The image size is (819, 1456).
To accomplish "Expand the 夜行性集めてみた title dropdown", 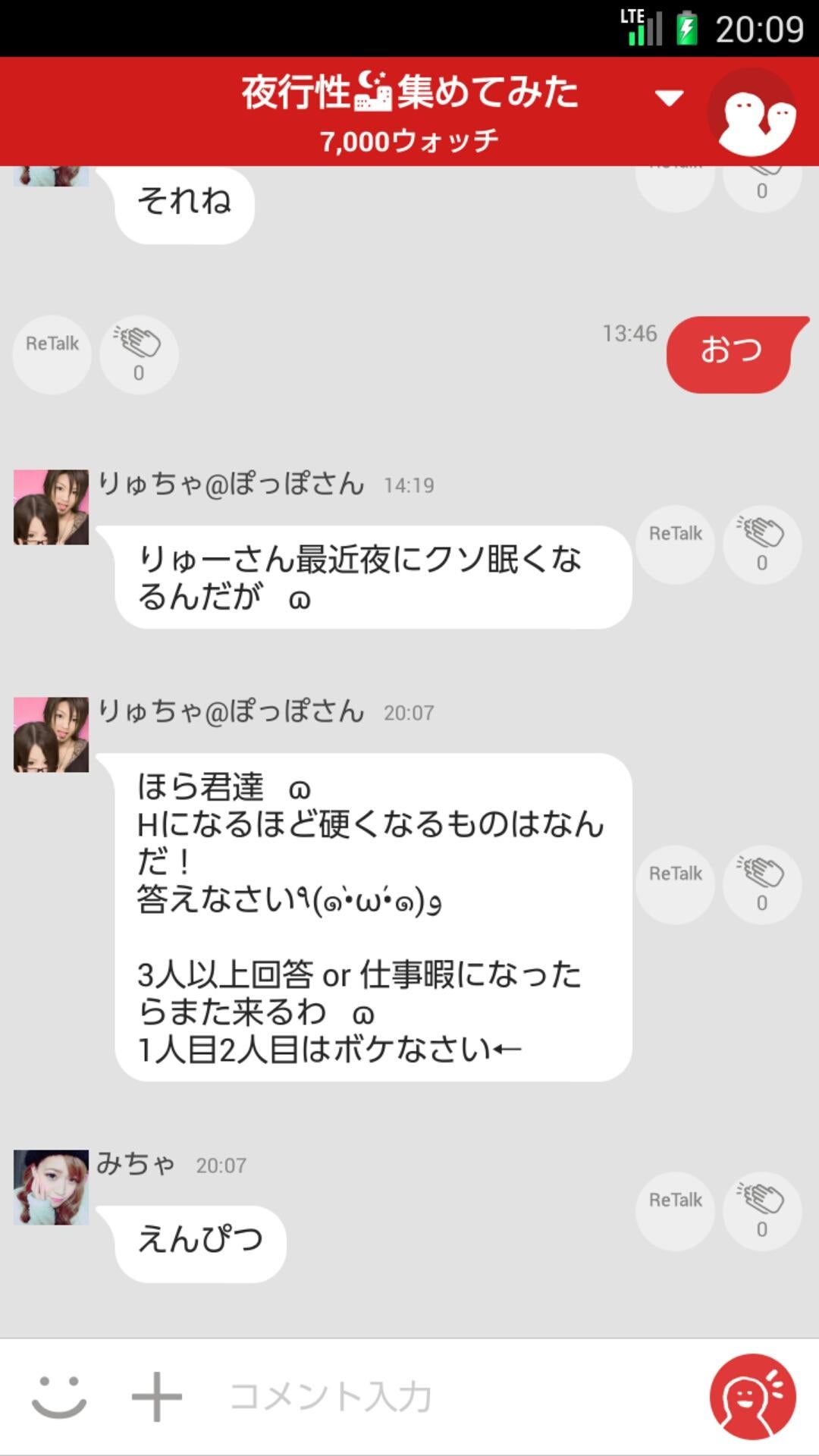I will click(669, 97).
